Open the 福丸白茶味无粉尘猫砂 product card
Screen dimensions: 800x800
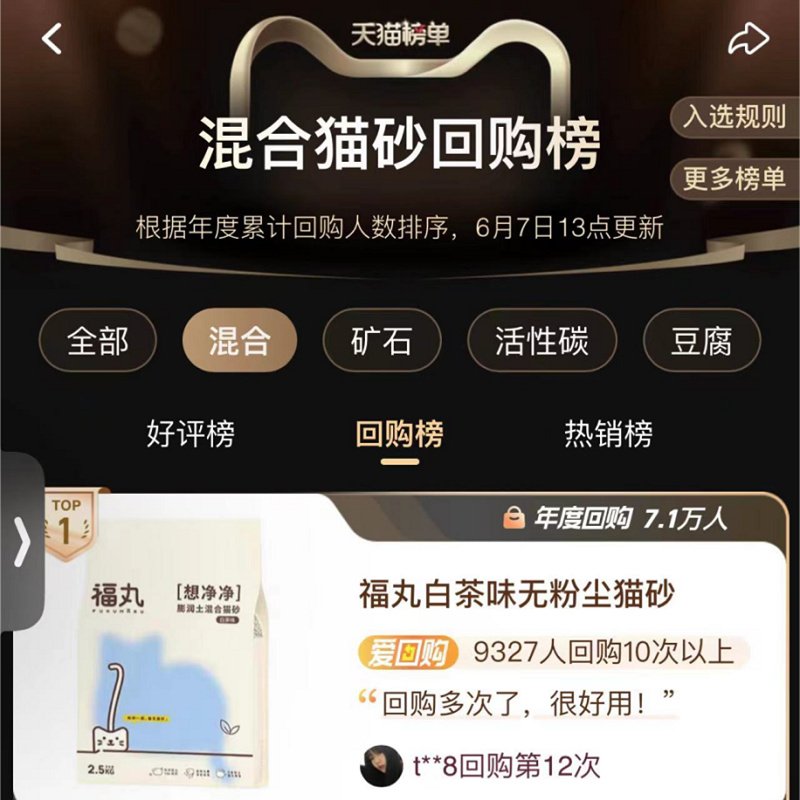[516, 594]
